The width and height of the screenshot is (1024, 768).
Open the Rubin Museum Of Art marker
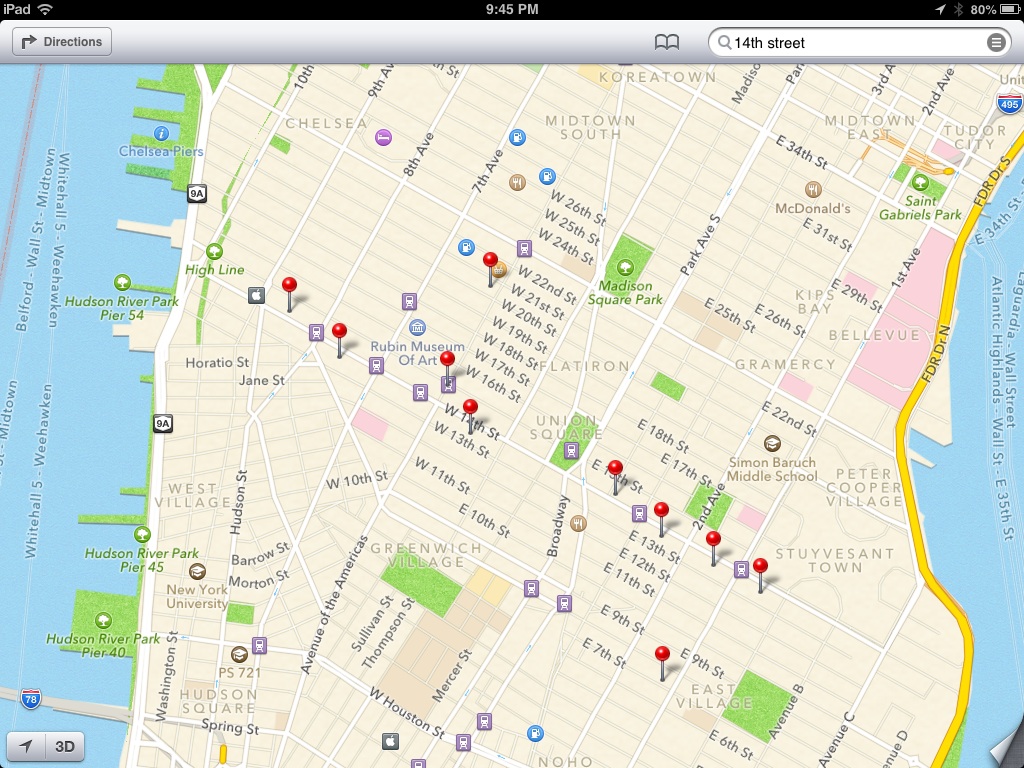click(x=417, y=327)
